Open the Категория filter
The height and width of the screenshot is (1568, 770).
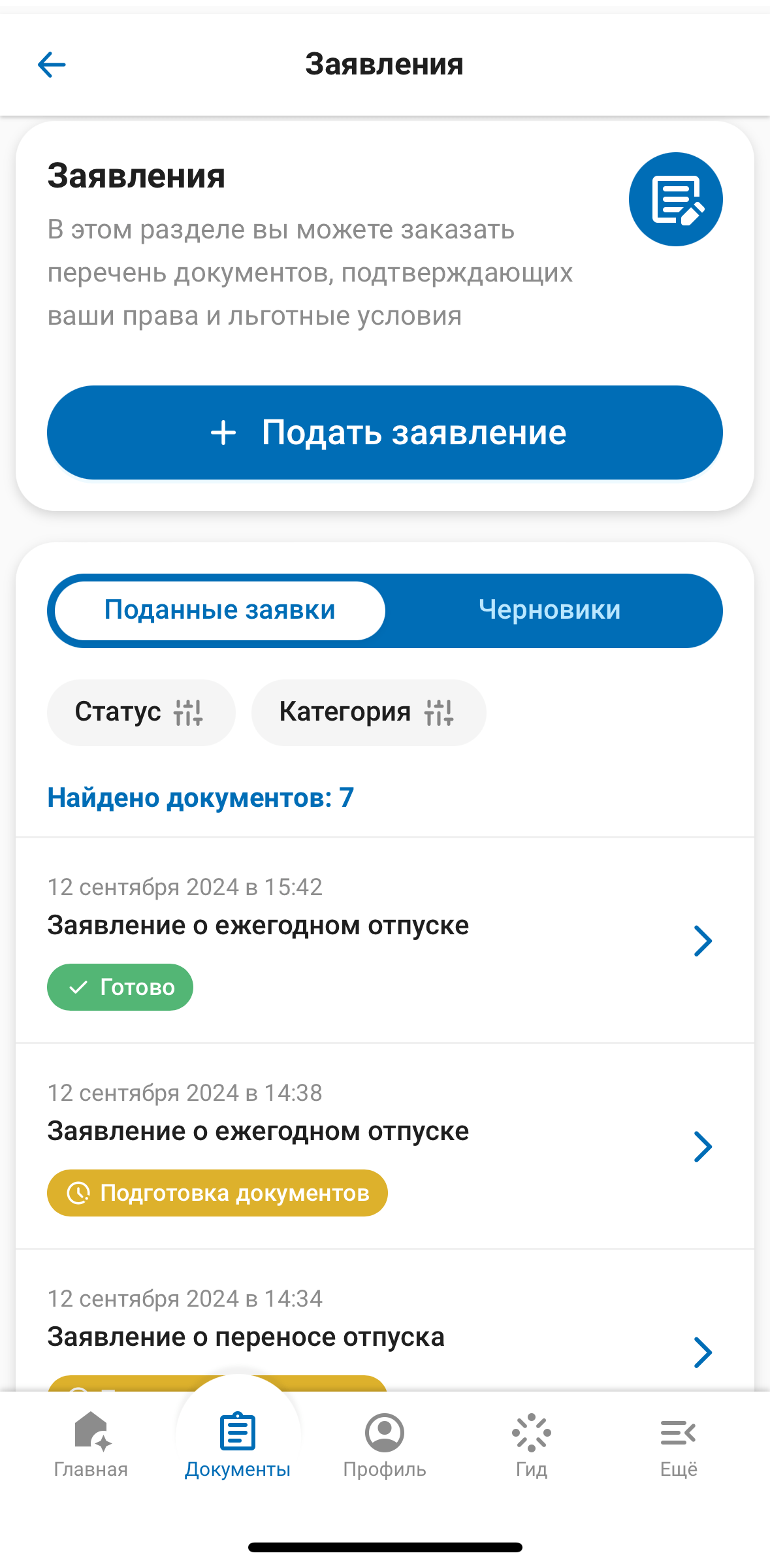pos(368,712)
